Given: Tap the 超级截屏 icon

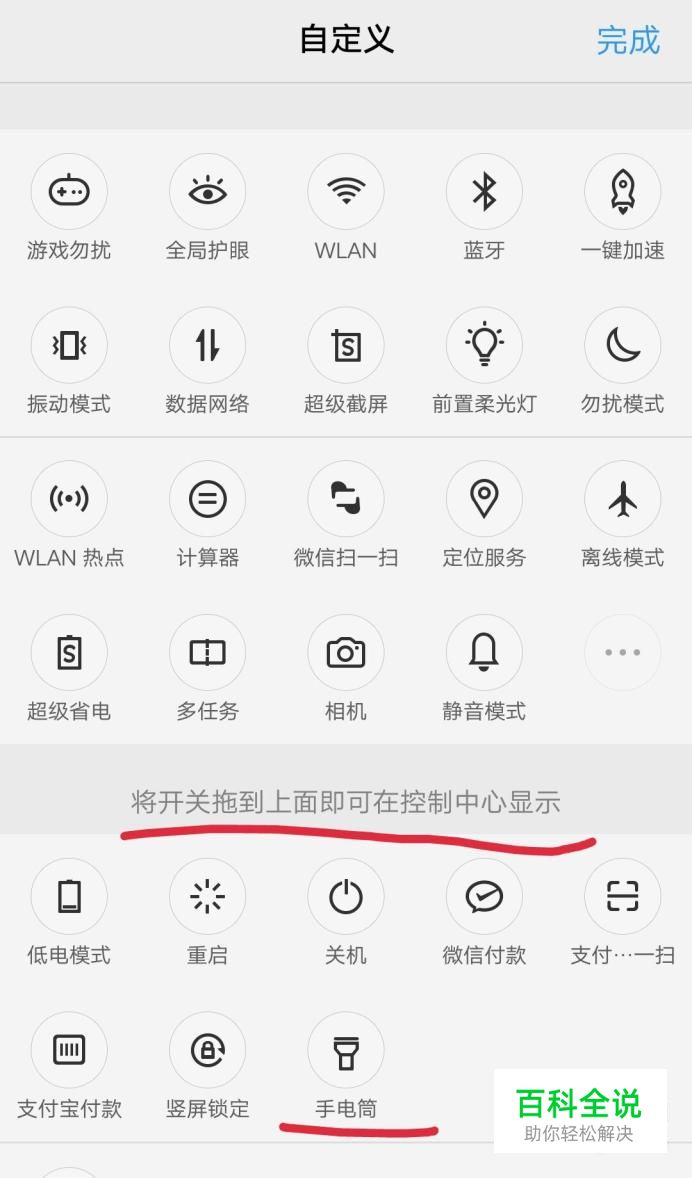Looking at the screenshot, I should (346, 345).
